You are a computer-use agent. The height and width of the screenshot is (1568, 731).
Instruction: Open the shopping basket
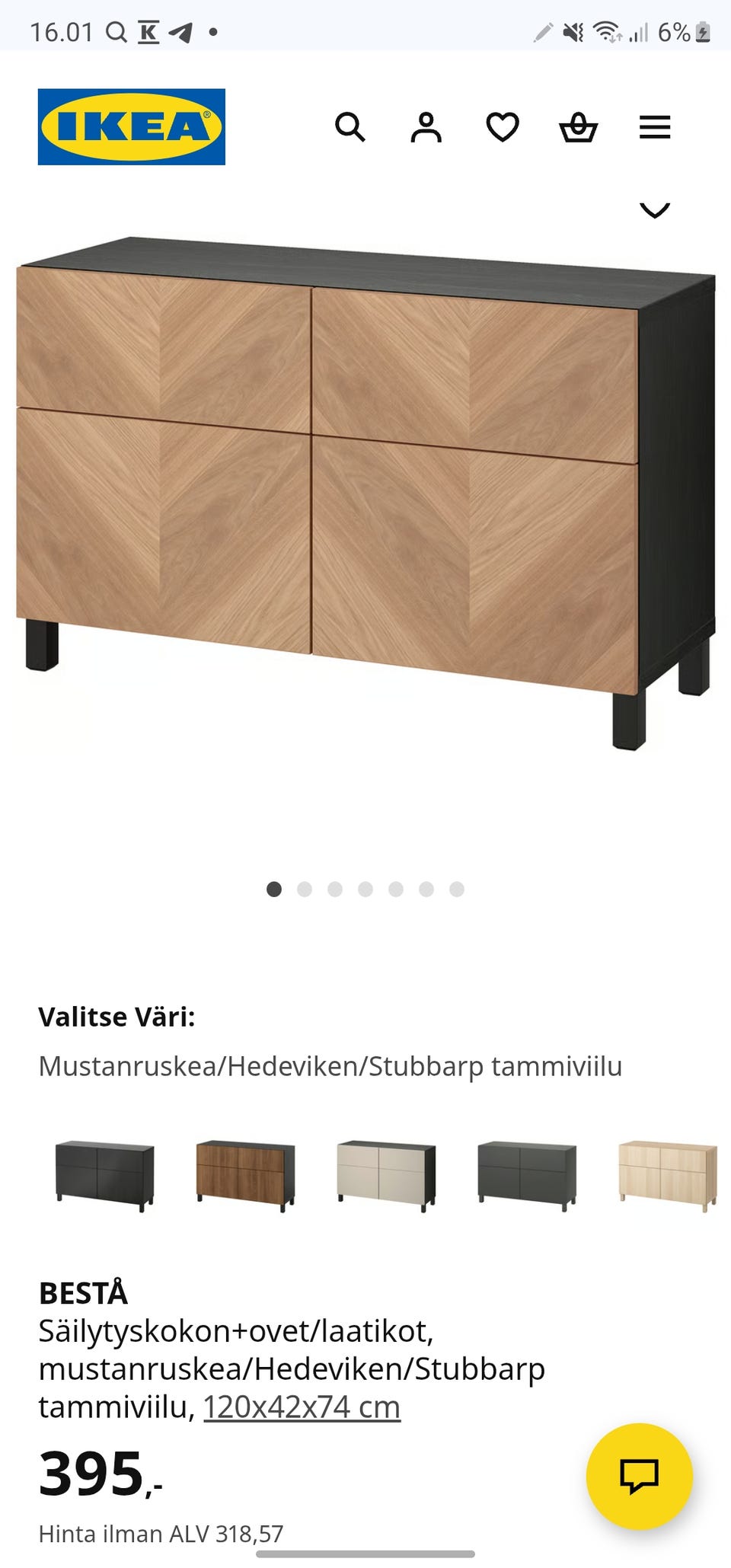(579, 127)
